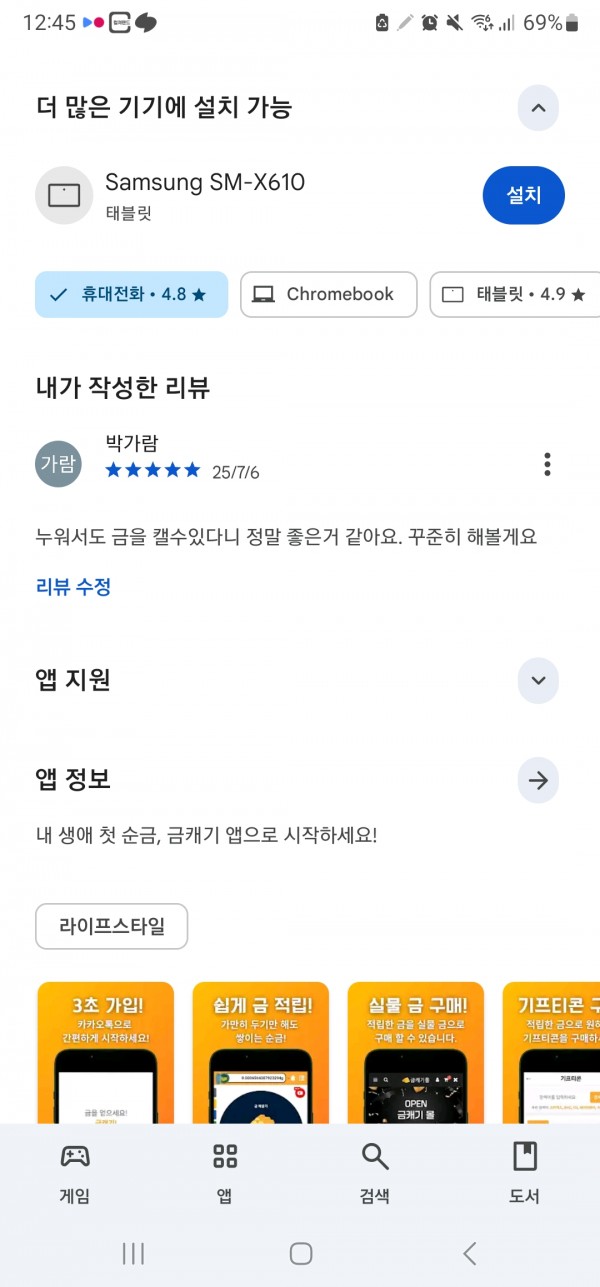Open the 3초 가입 screenshot
This screenshot has height=1287, width=600.
pyautogui.click(x=105, y=1052)
